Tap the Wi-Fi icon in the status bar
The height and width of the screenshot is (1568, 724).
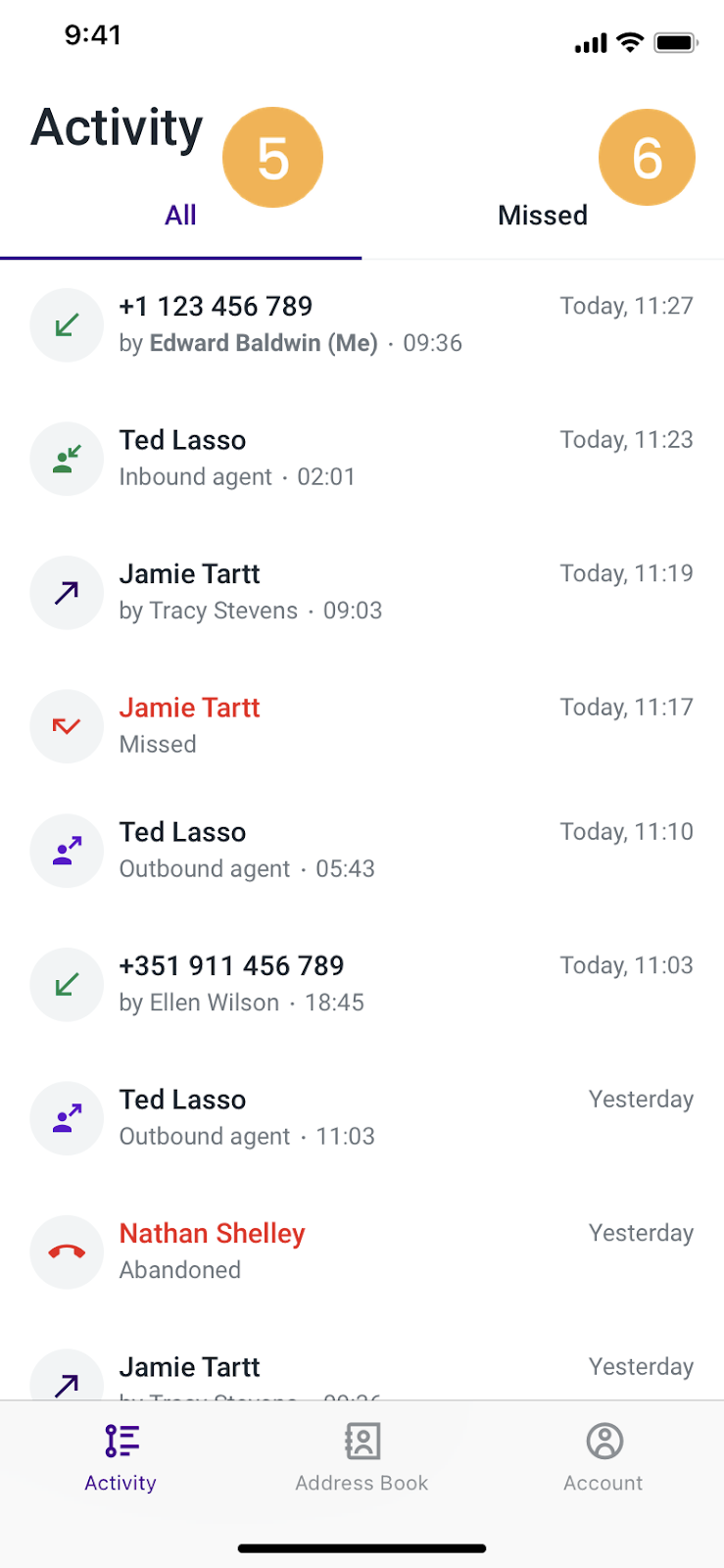coord(628,42)
